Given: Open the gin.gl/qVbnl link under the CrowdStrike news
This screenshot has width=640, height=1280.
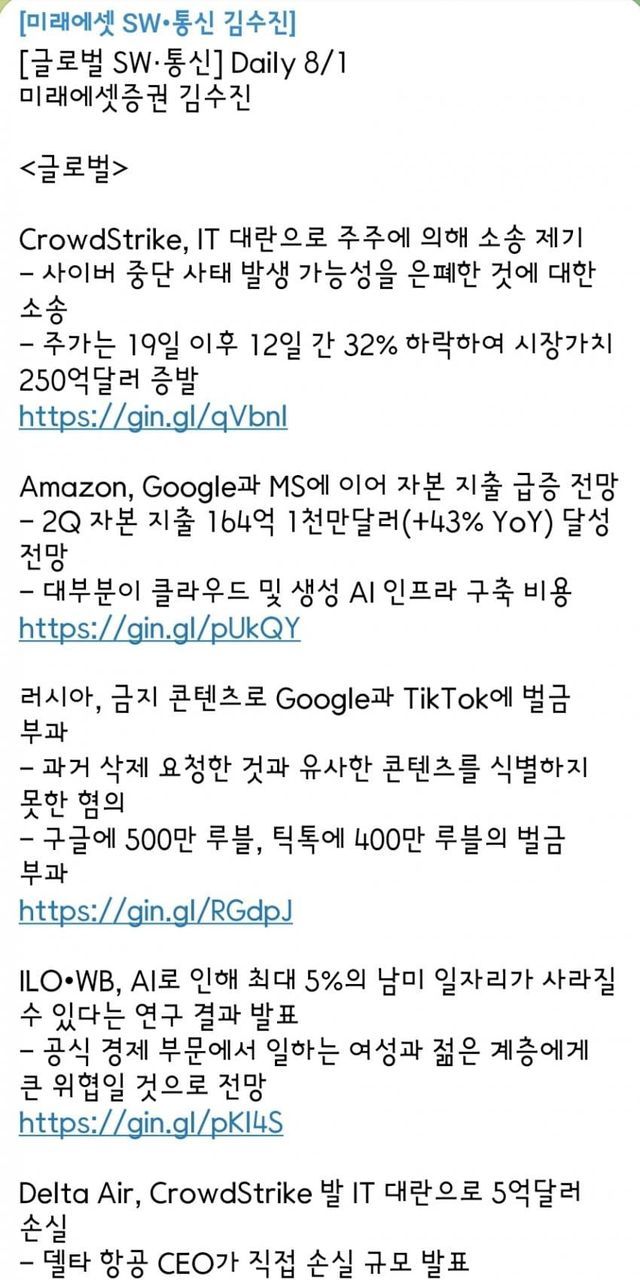Looking at the screenshot, I should (x=153, y=416).
